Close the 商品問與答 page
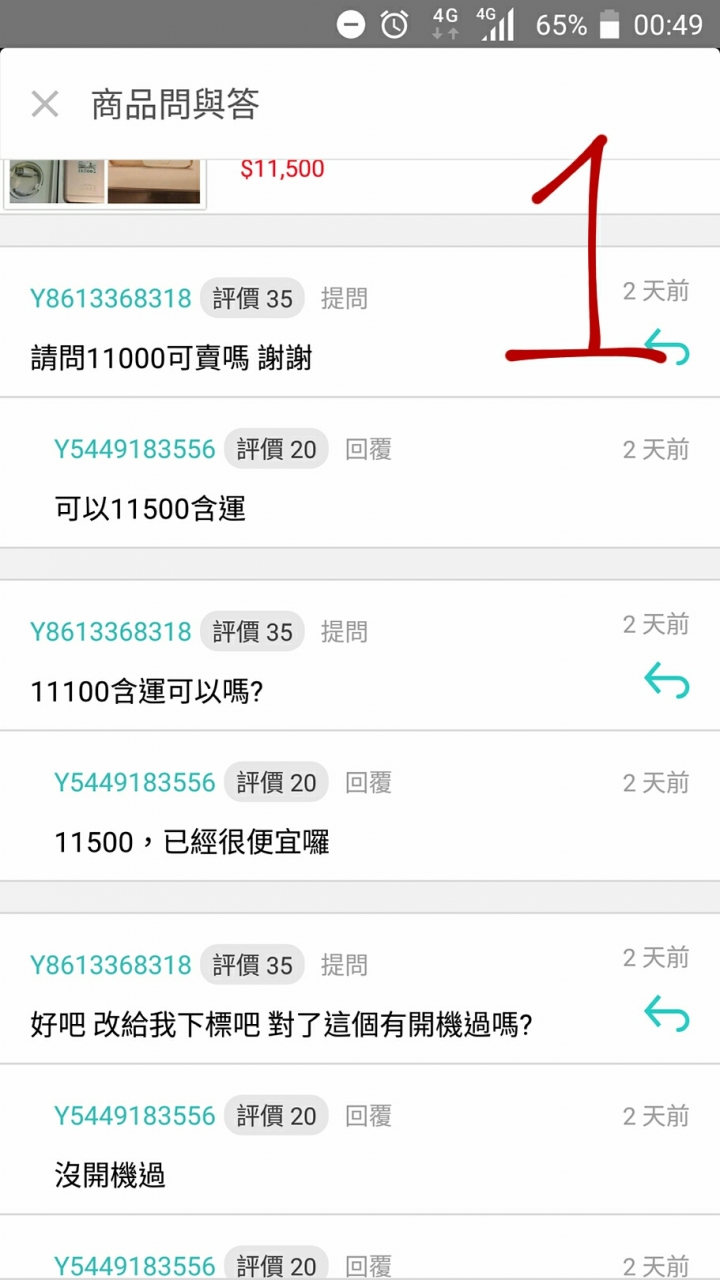 point(45,104)
